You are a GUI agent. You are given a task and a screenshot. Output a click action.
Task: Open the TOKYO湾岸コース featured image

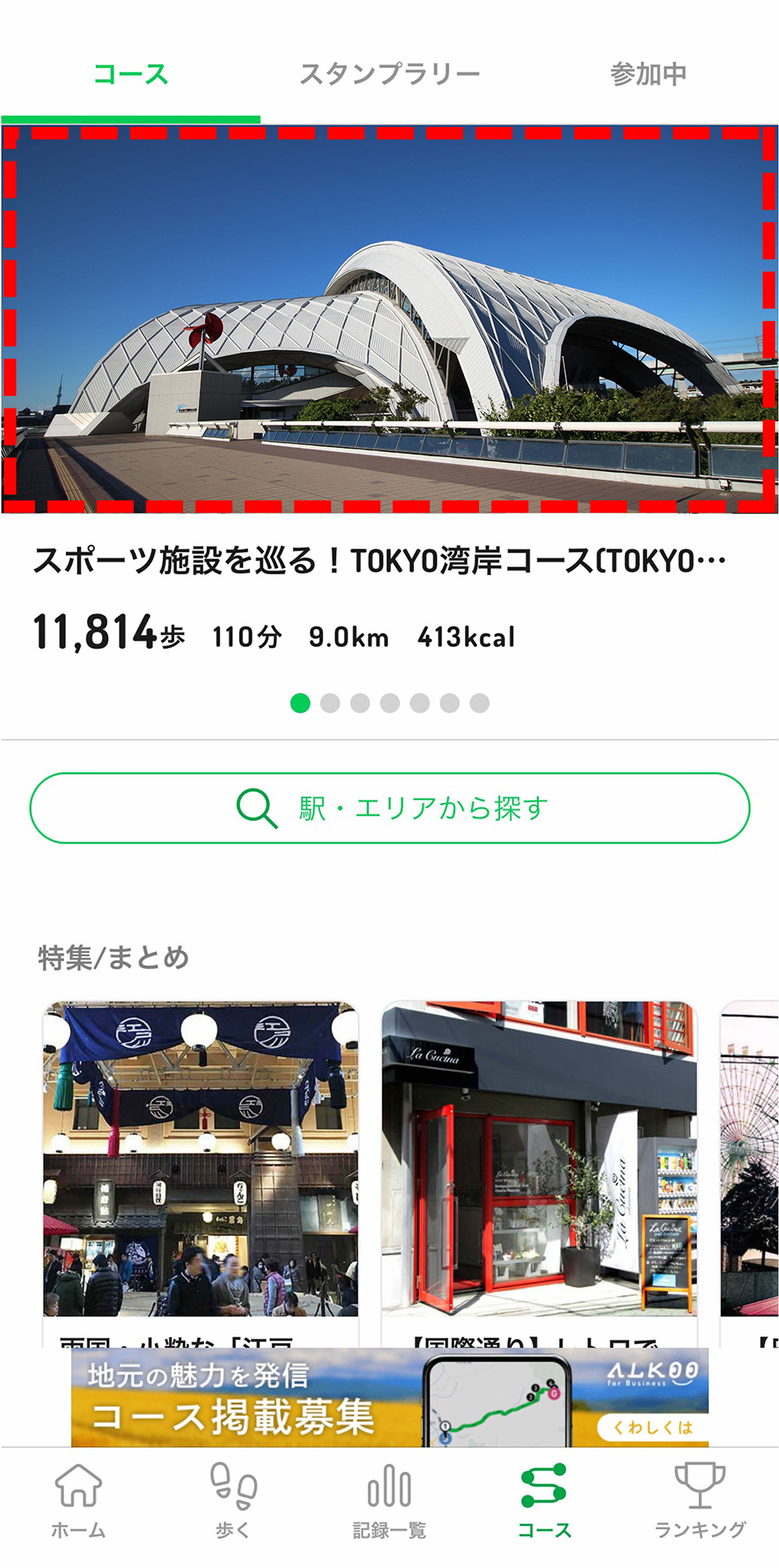[x=389, y=320]
